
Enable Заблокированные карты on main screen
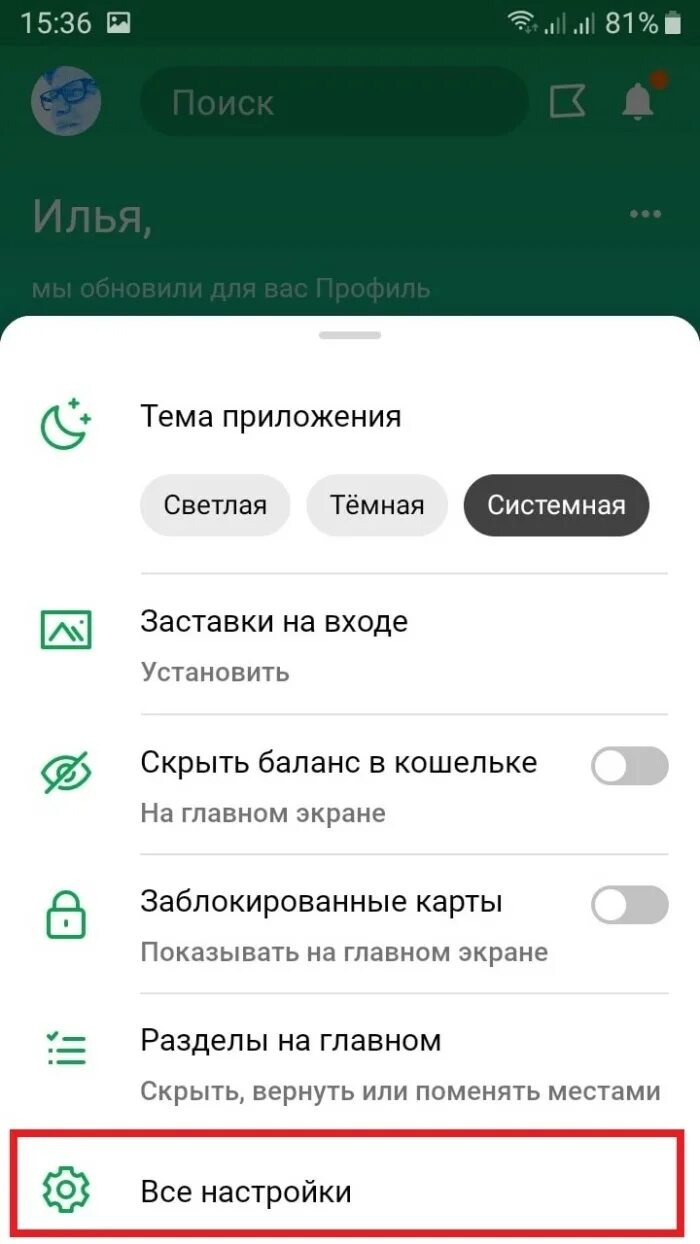pos(629,906)
